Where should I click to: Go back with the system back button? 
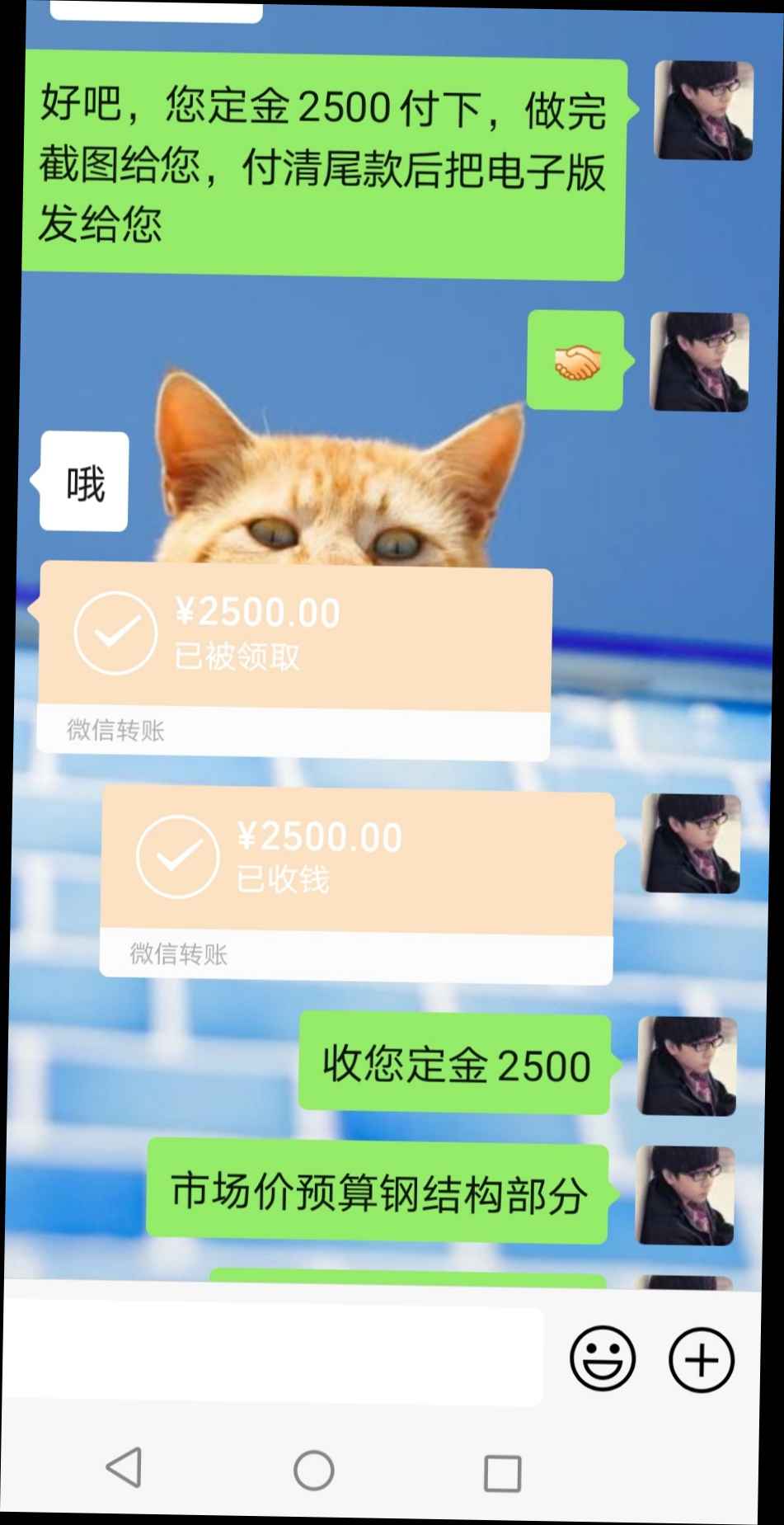124,1466
